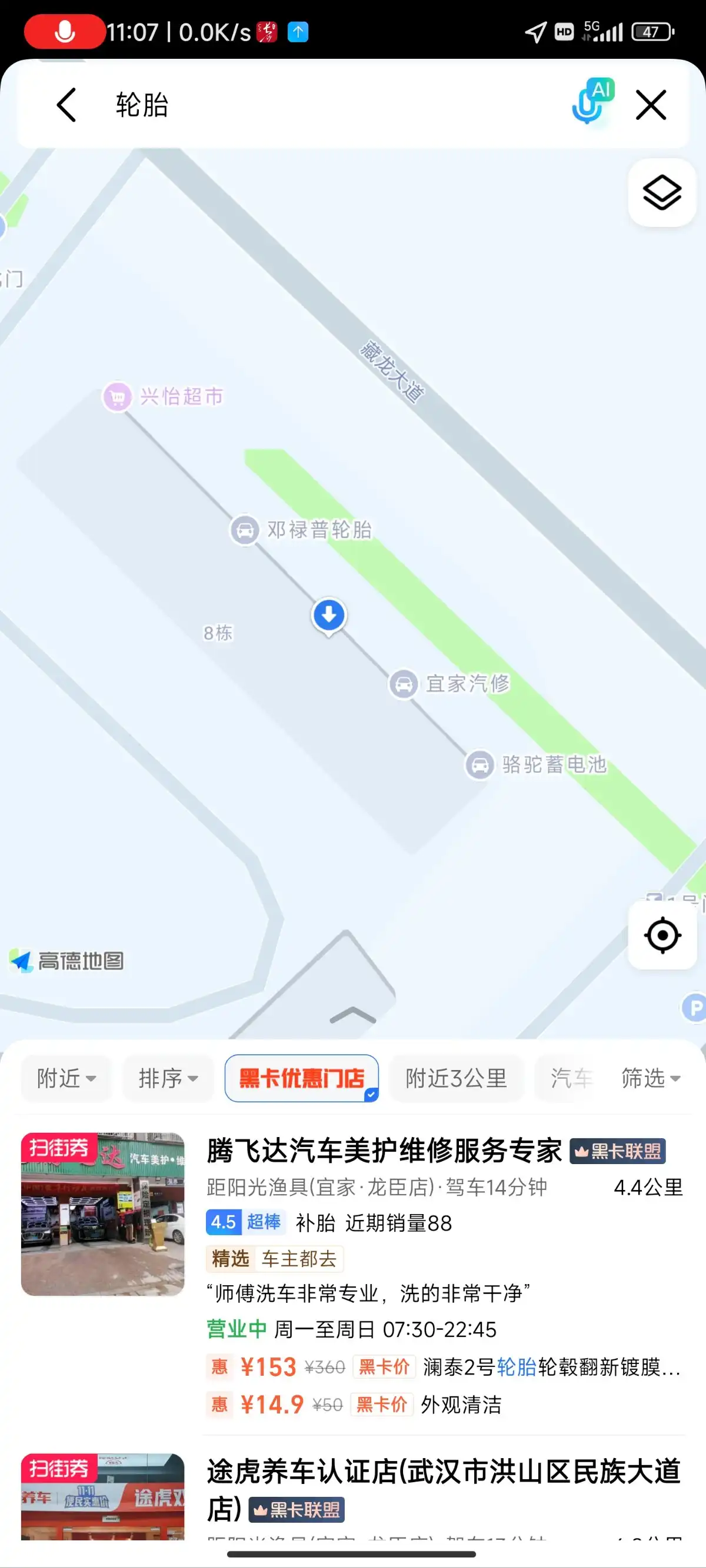Select the 邓禄普轮胎 map marker
Screen dimensions: 706x1568
(x=245, y=530)
